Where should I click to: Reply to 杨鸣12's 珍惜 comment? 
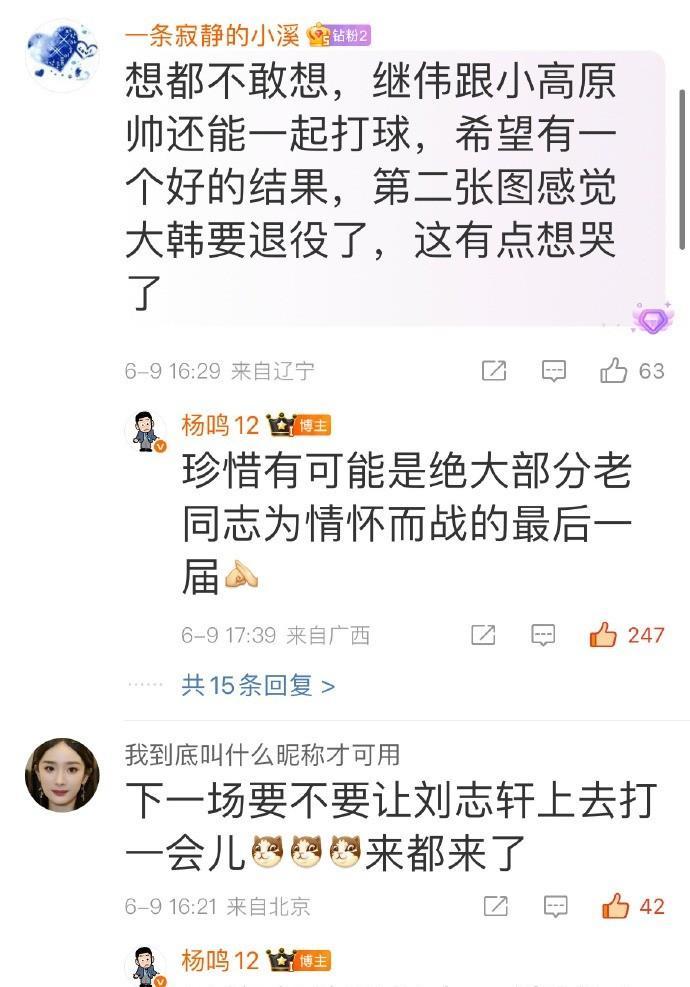click(x=543, y=634)
